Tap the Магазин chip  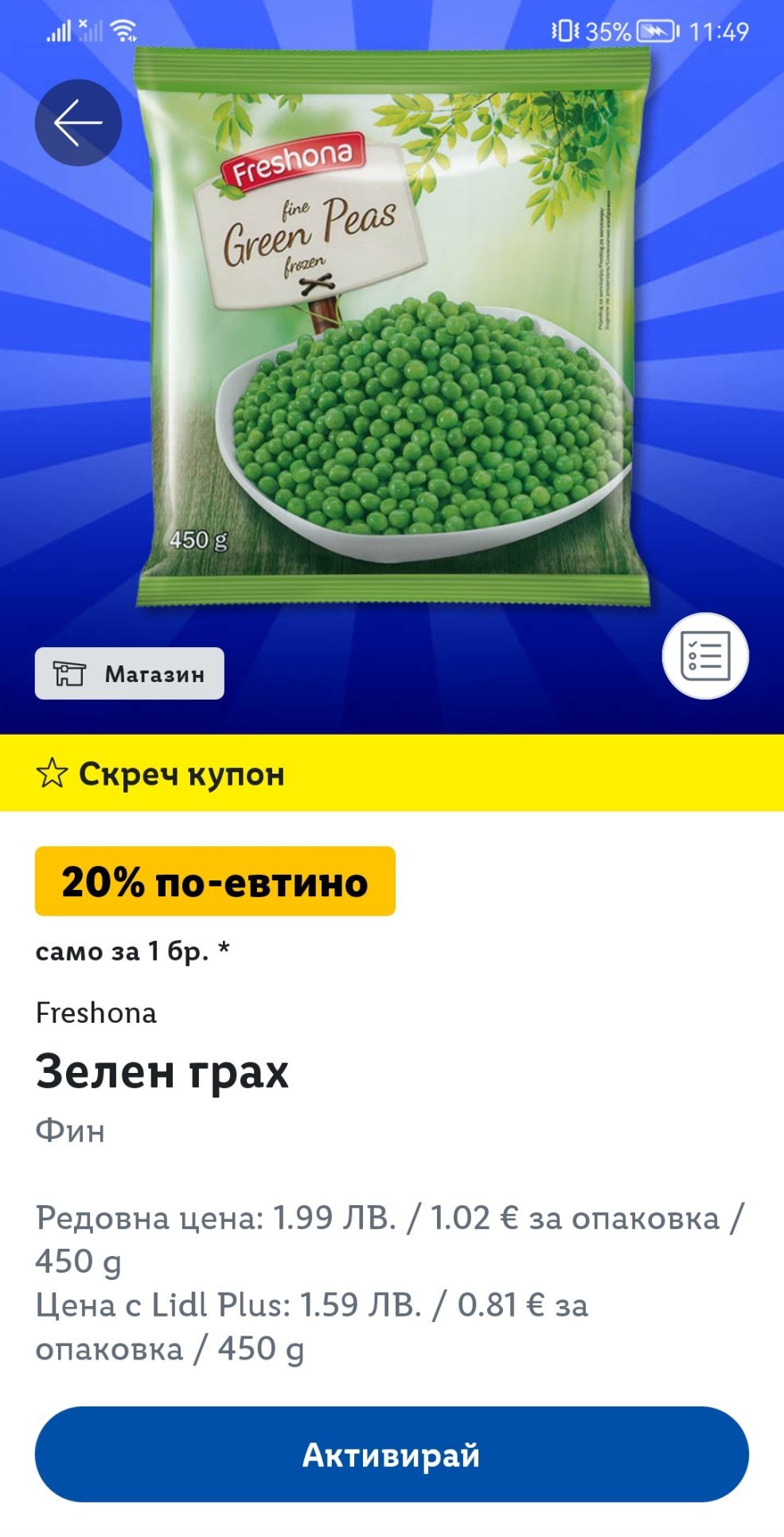[129, 673]
